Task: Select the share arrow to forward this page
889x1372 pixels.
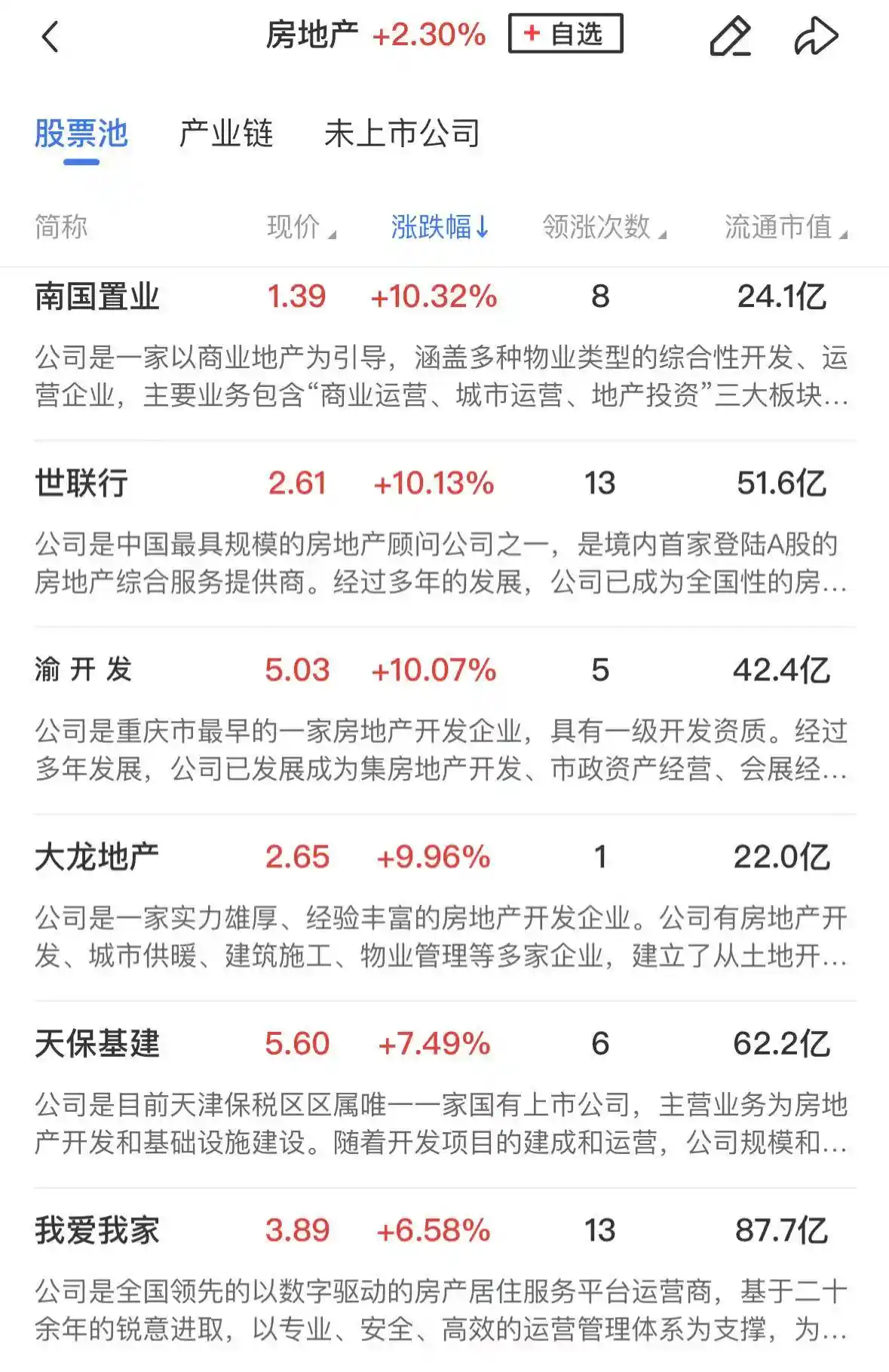Action: point(818,34)
